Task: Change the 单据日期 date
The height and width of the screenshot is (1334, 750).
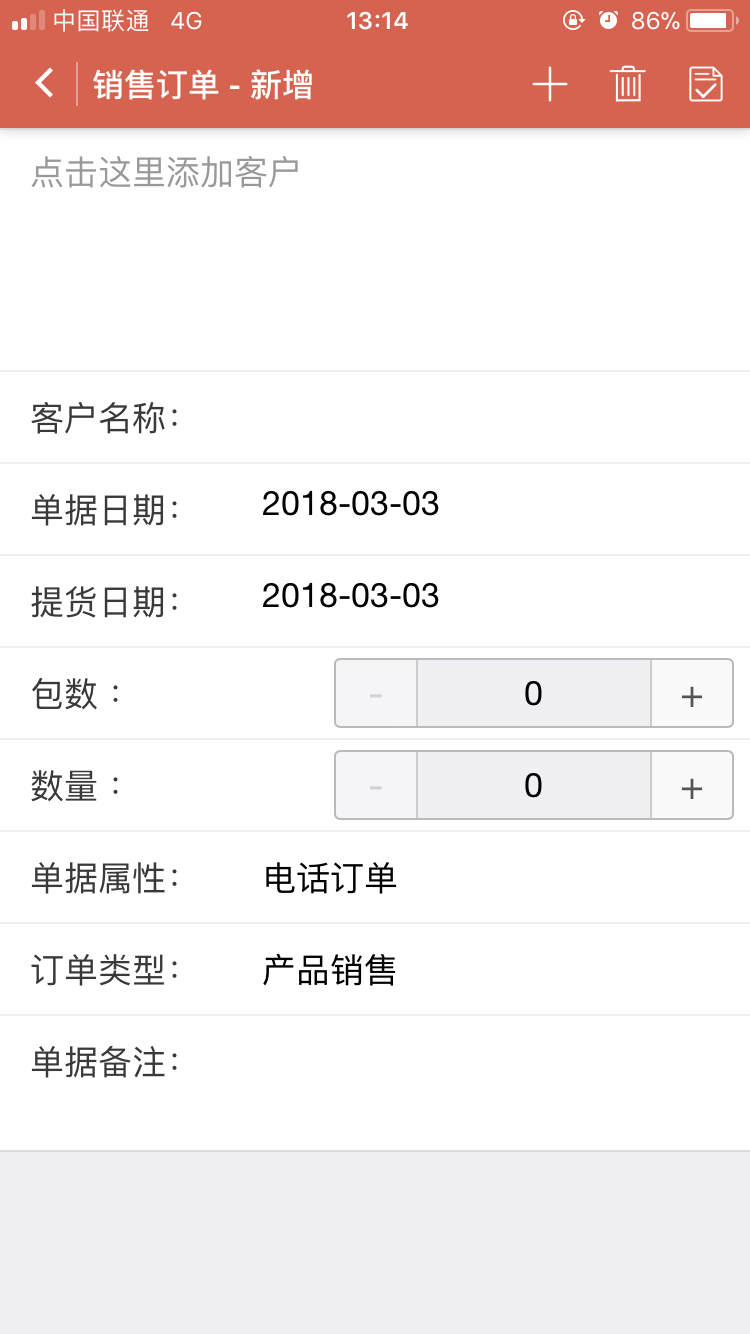Action: [350, 505]
